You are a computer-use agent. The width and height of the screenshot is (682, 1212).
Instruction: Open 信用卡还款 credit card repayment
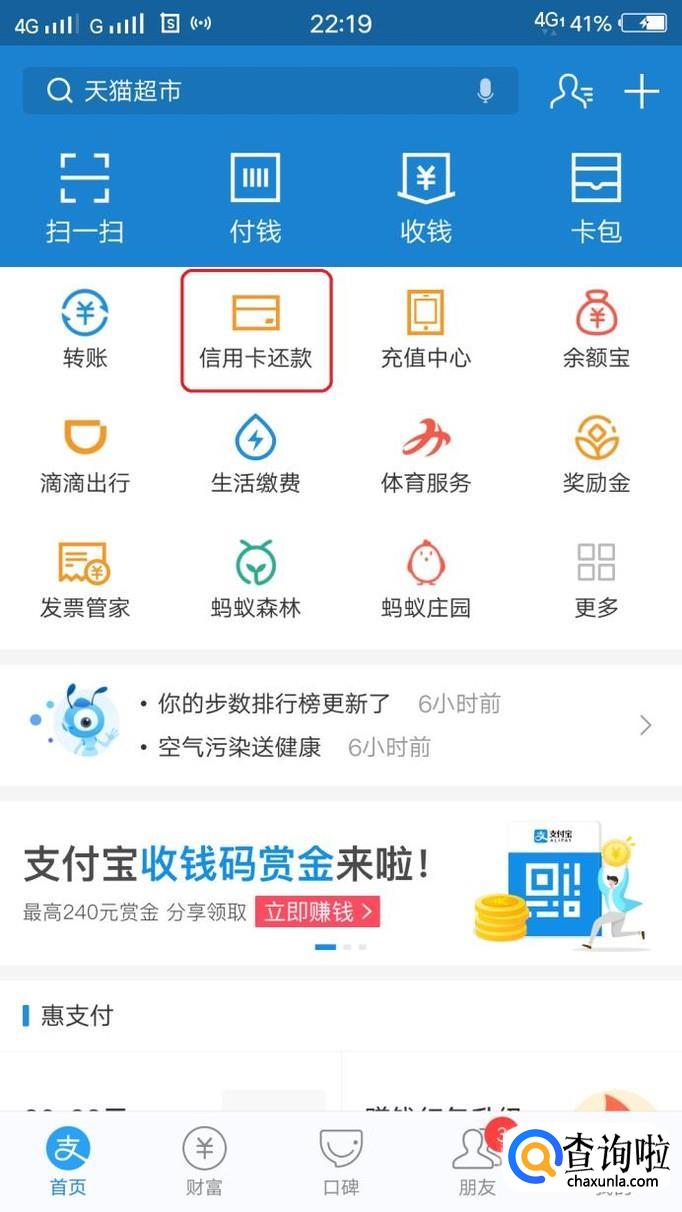click(x=256, y=330)
